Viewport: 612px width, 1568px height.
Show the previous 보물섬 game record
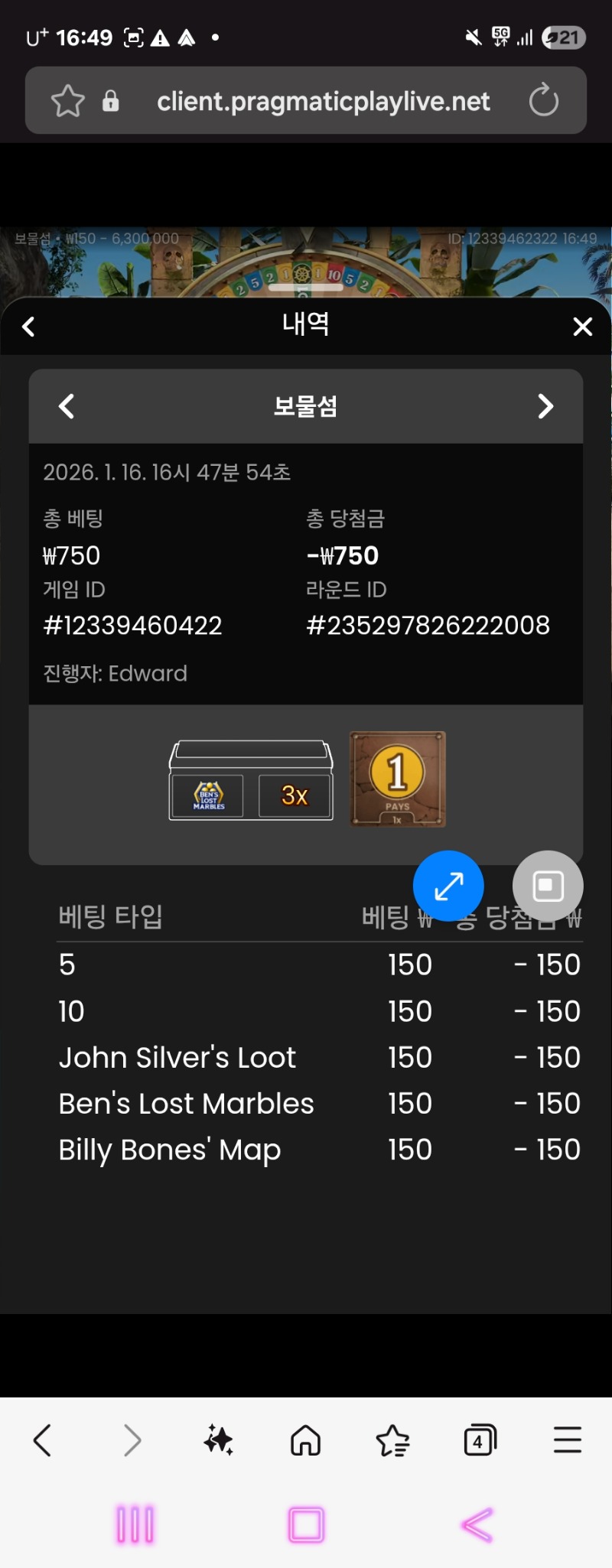(x=67, y=406)
